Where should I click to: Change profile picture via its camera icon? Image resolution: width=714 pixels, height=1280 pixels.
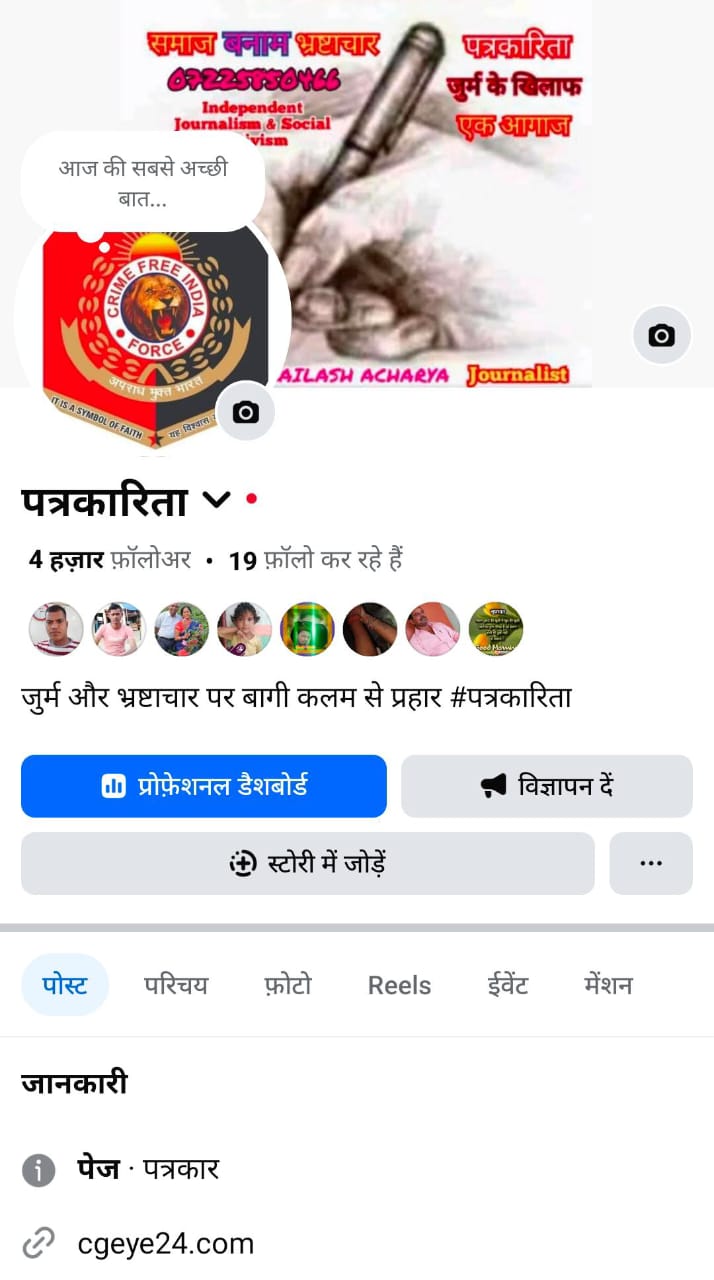pyautogui.click(x=245, y=411)
